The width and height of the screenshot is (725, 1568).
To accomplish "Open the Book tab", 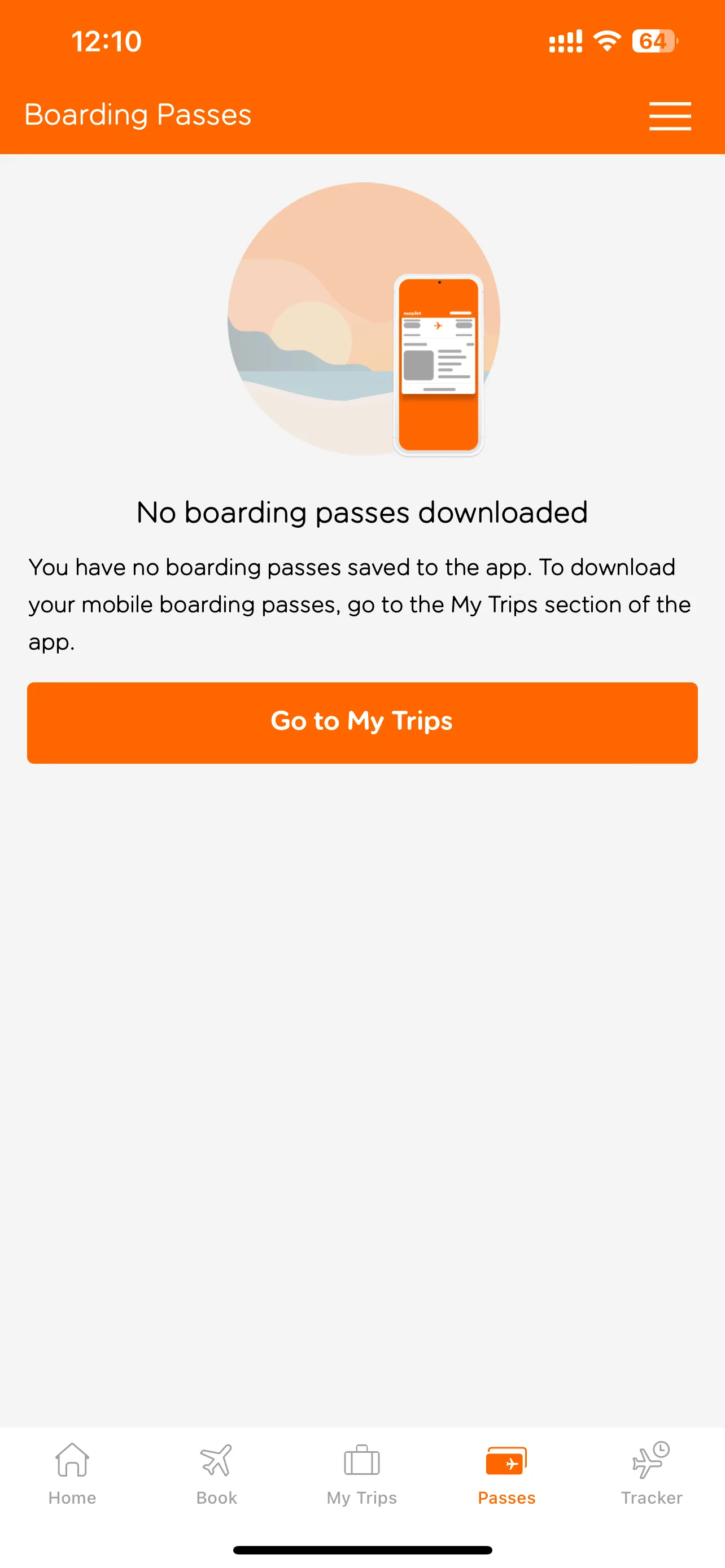I will coord(217,1473).
